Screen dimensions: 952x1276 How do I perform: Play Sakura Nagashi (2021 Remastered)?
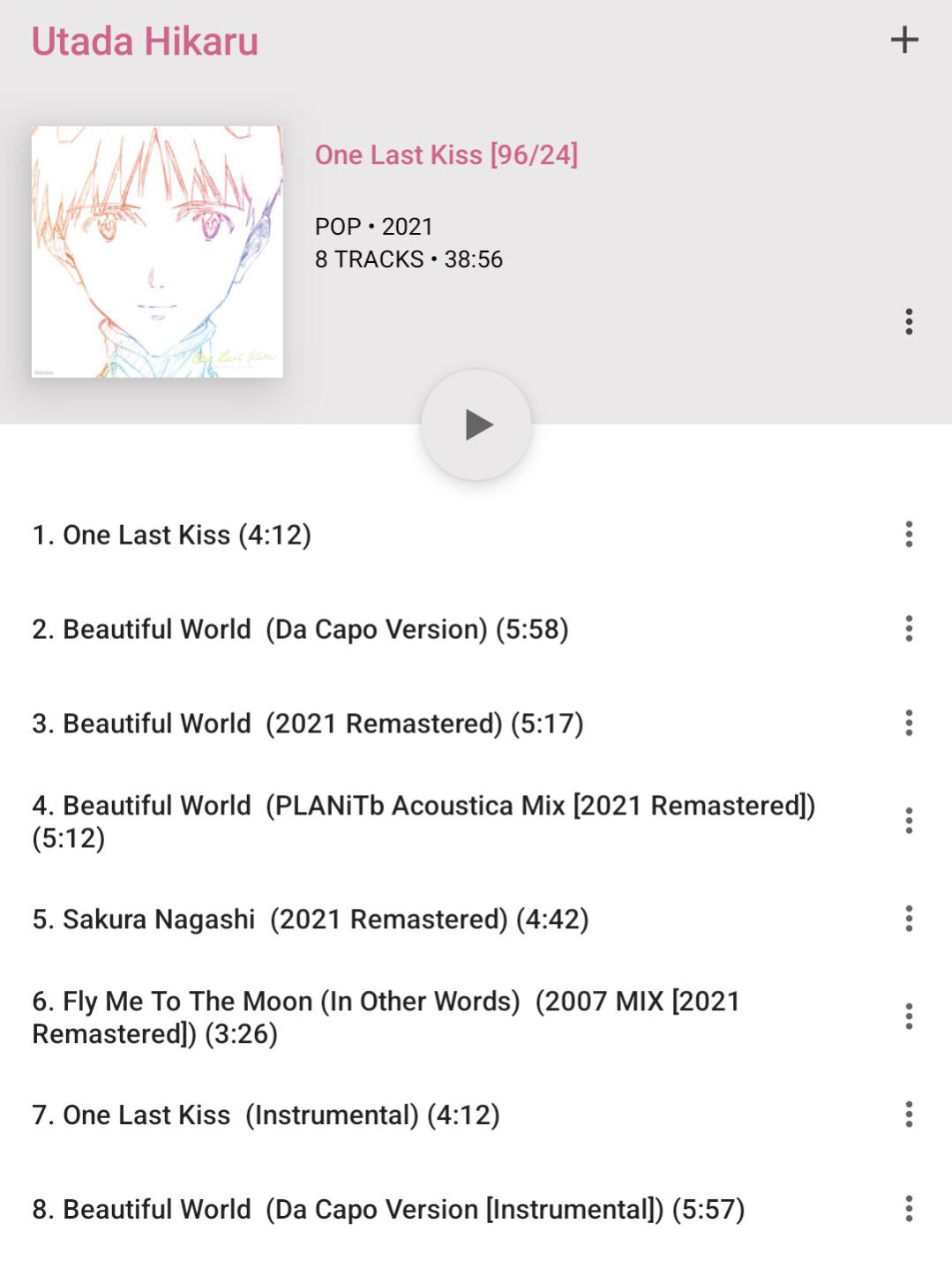click(311, 919)
